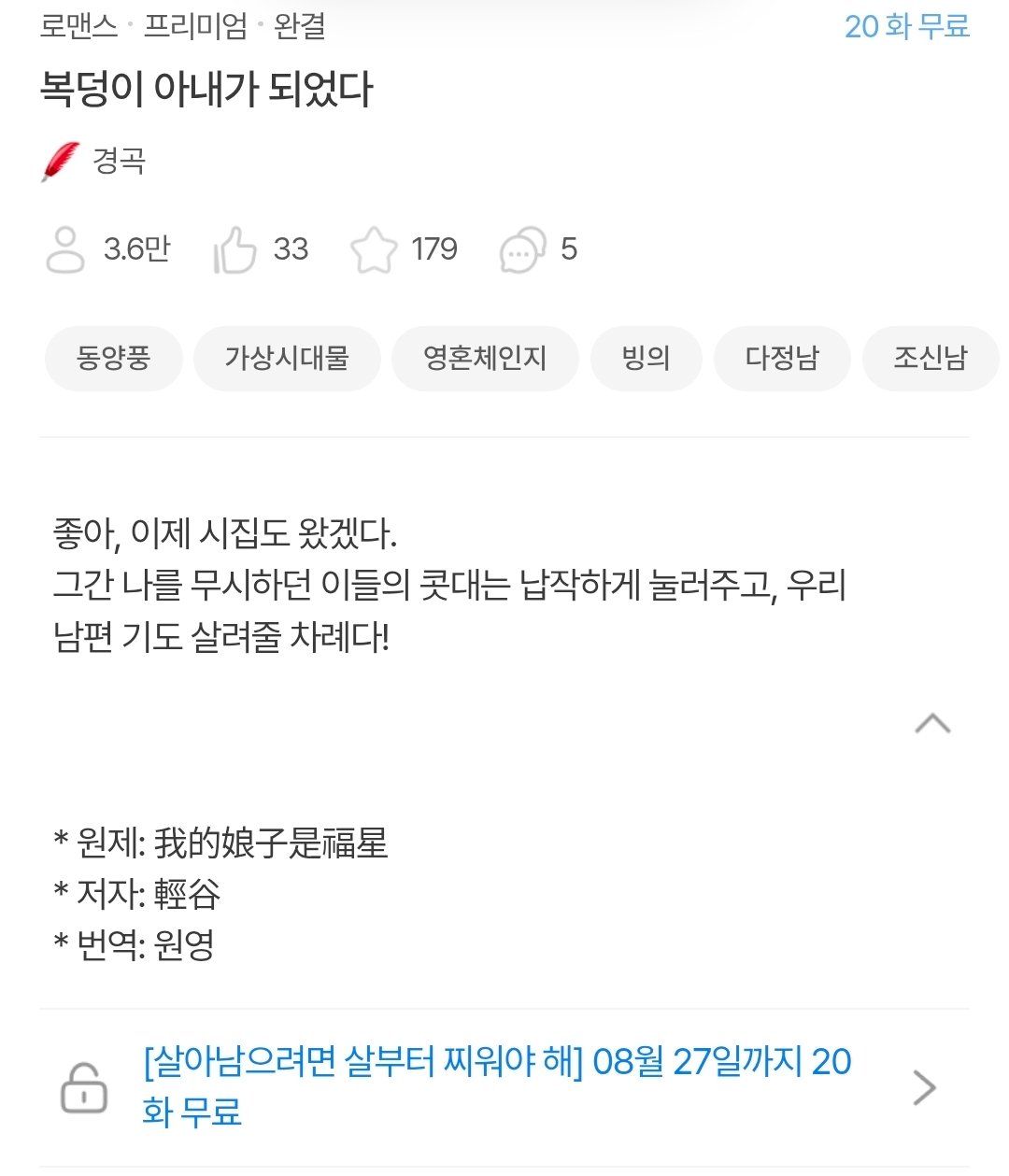Open author 경곡's page
This screenshot has width=1009, height=1176.
coord(119,161)
